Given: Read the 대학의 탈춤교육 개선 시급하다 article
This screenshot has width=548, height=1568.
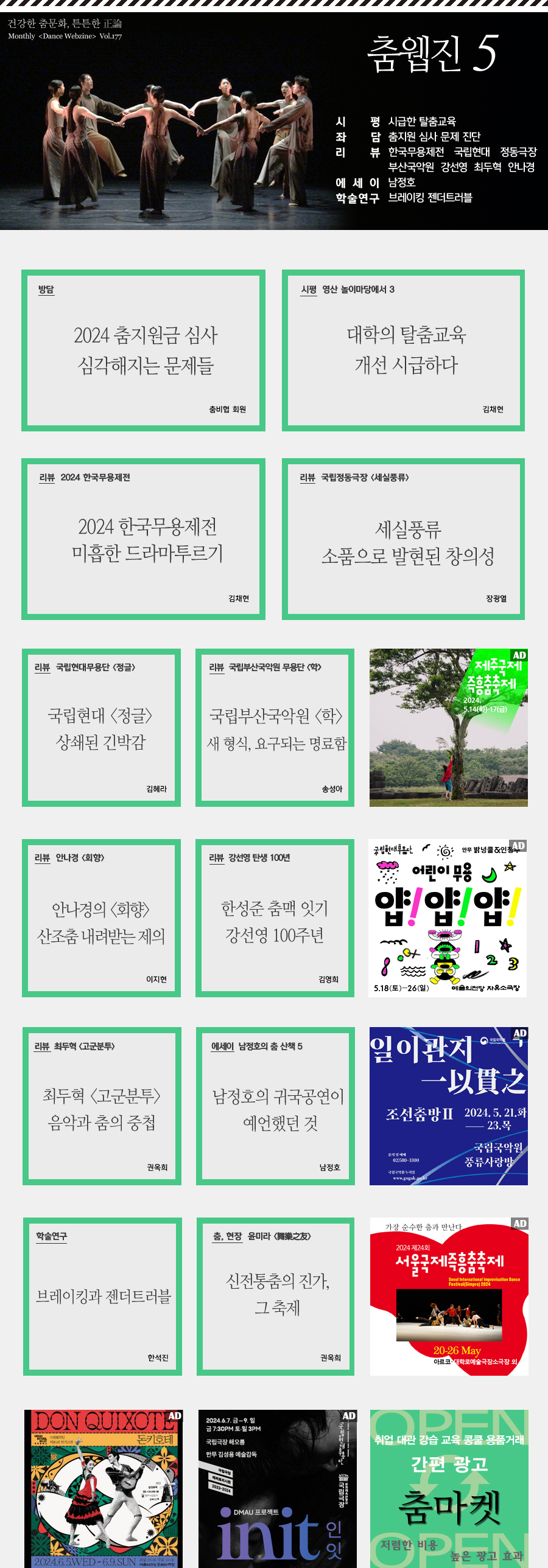Looking at the screenshot, I should point(403,350).
